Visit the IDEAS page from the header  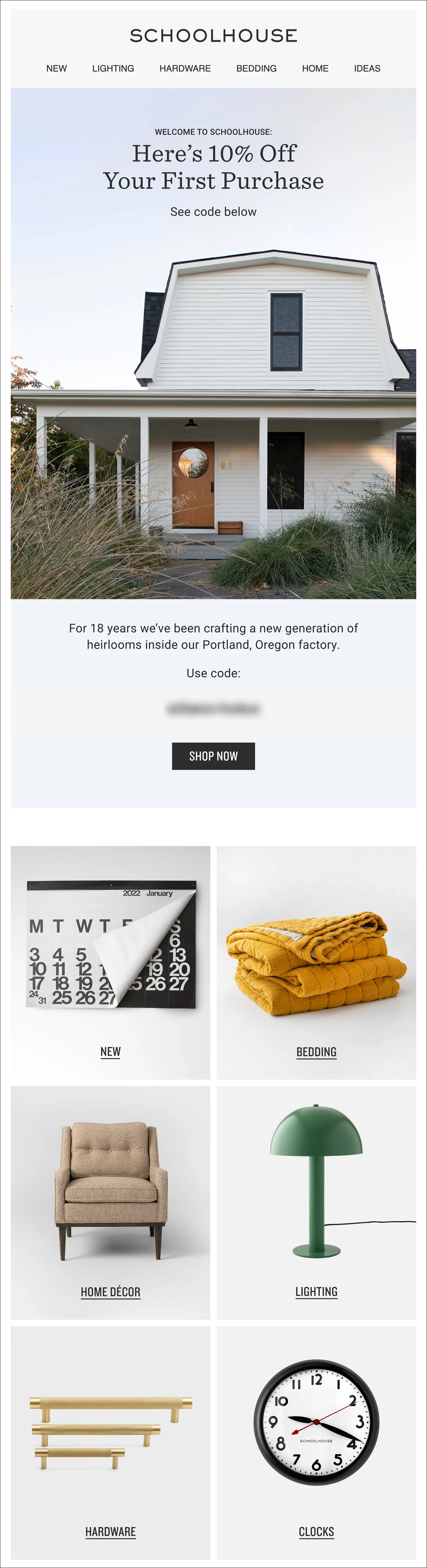367,68
